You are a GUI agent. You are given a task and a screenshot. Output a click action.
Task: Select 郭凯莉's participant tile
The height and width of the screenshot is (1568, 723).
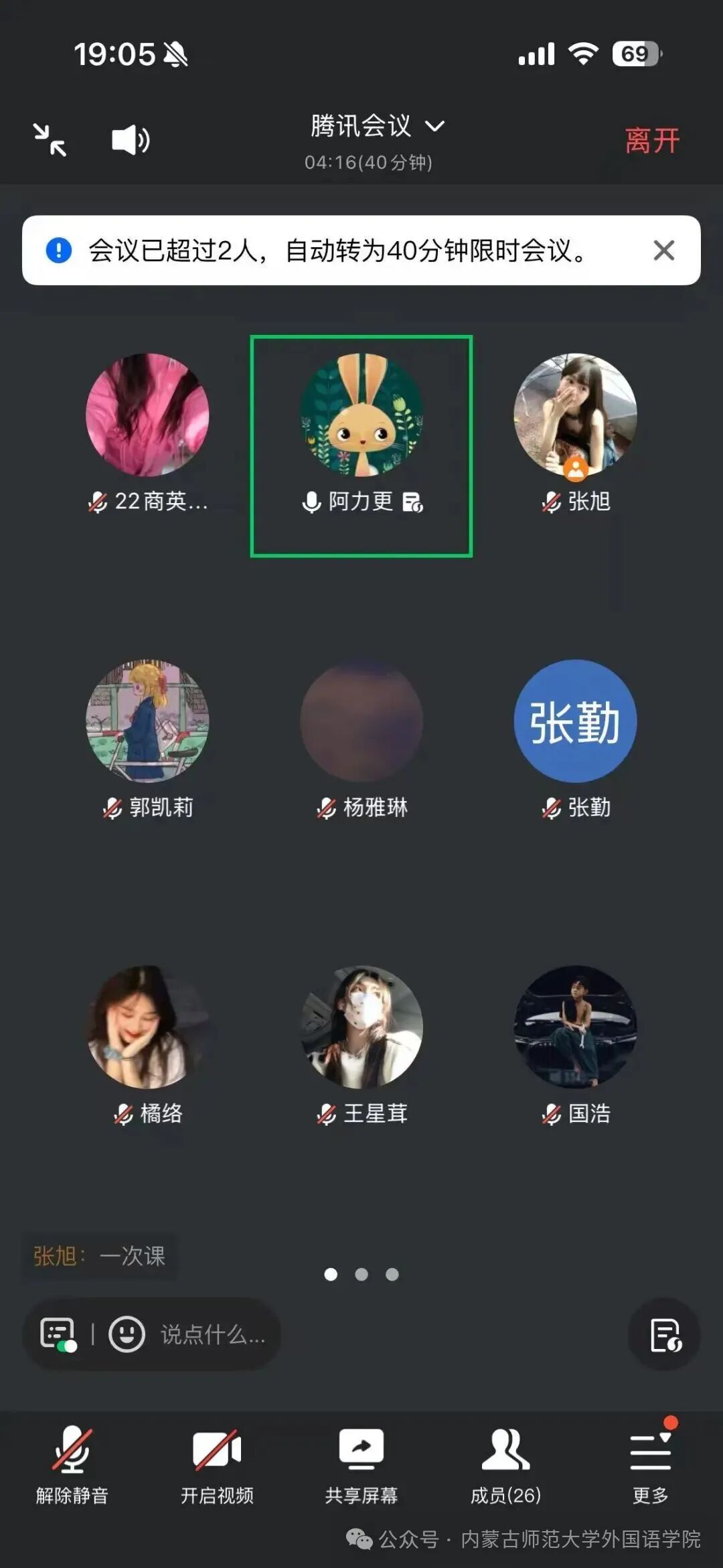[148, 738]
